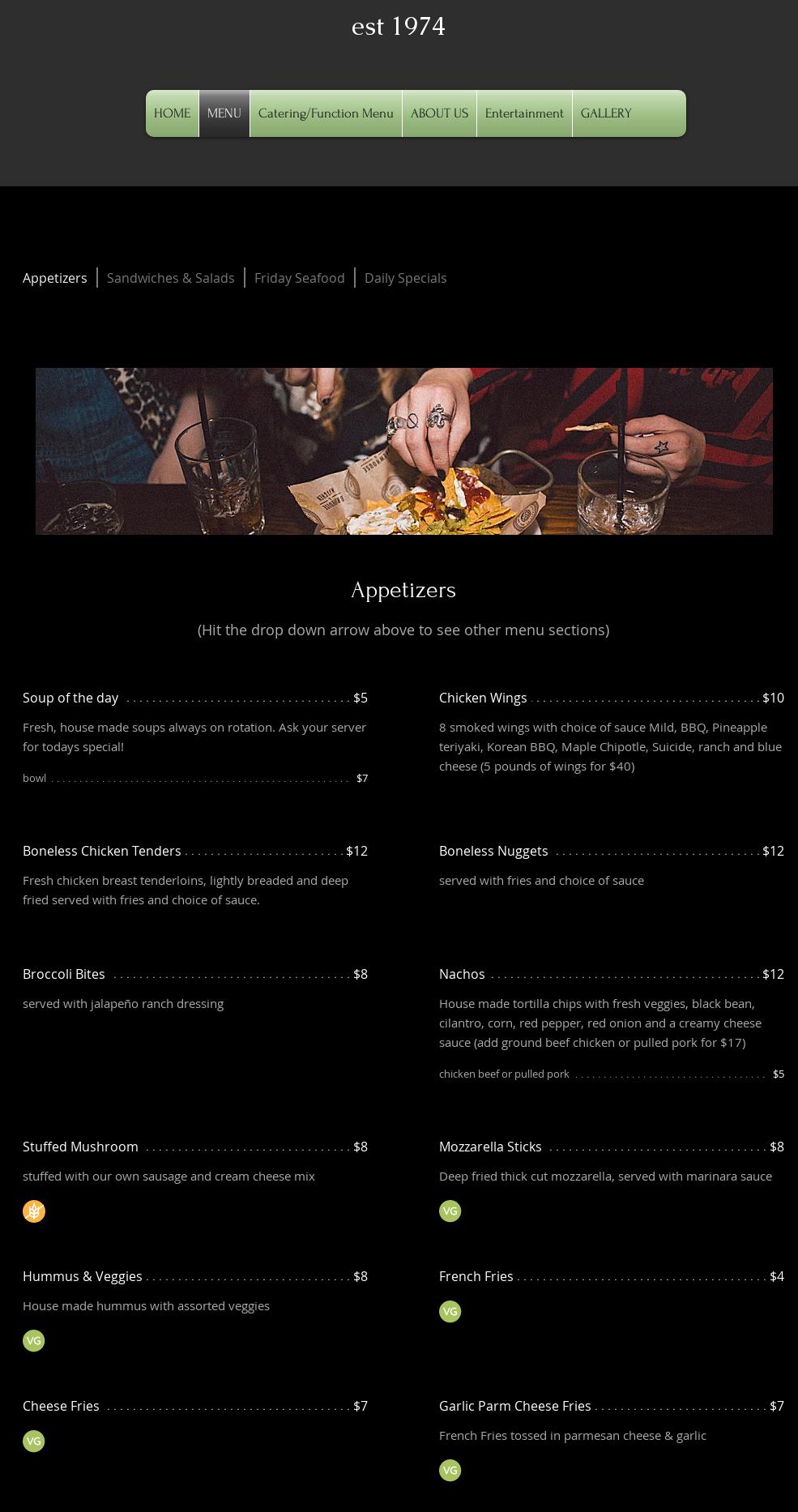Open the MENU nav item
798x1512 pixels.
(224, 113)
